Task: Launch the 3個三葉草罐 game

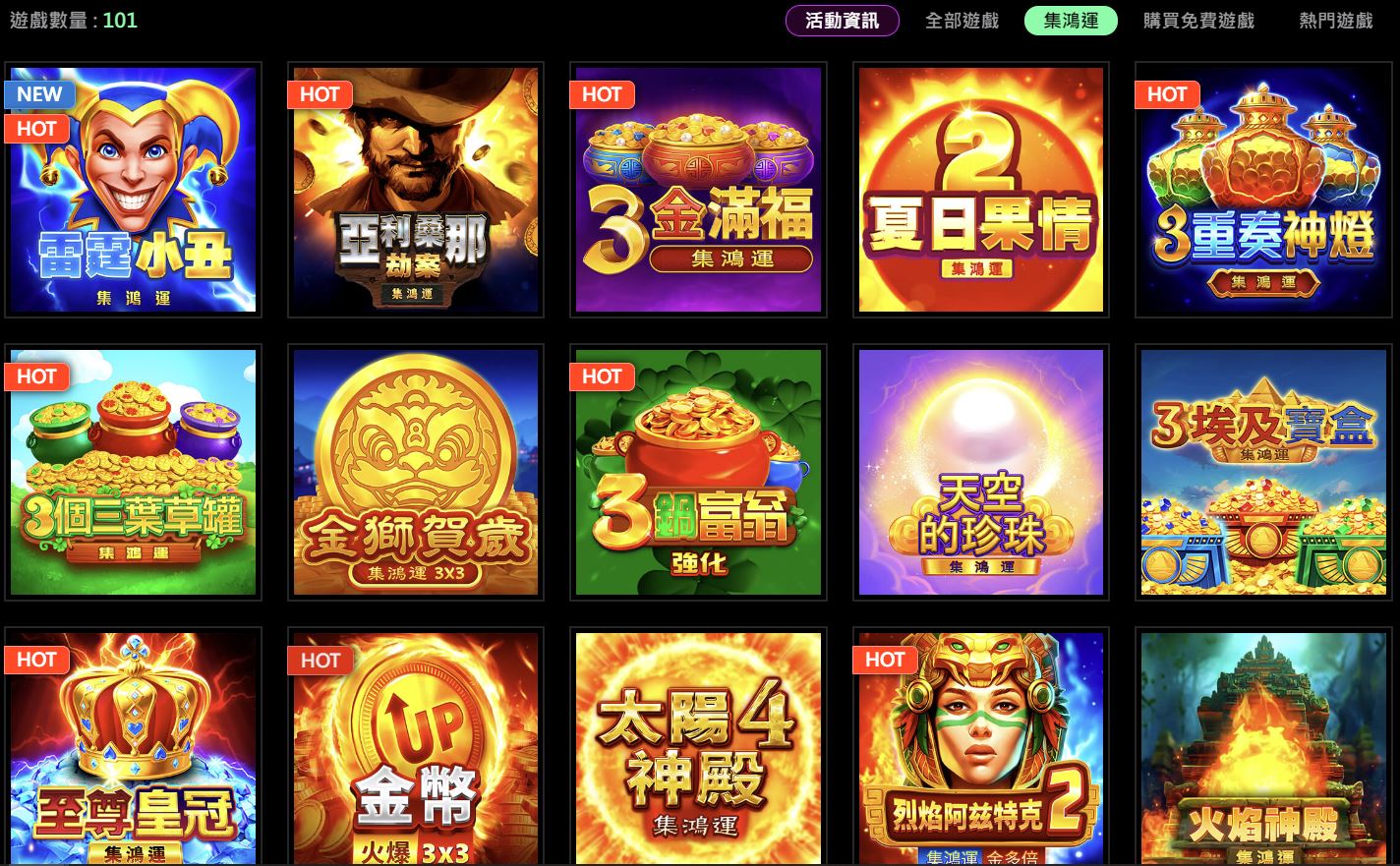Action: point(133,472)
